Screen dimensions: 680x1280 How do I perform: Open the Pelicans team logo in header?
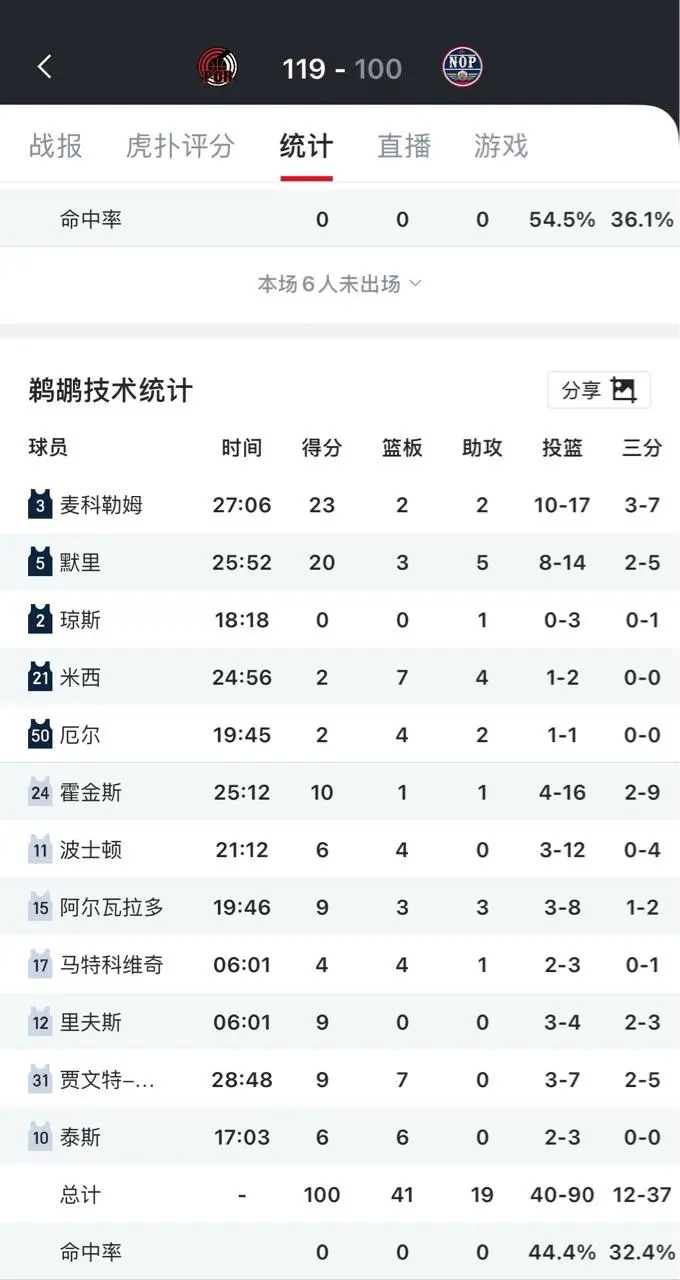click(x=462, y=67)
